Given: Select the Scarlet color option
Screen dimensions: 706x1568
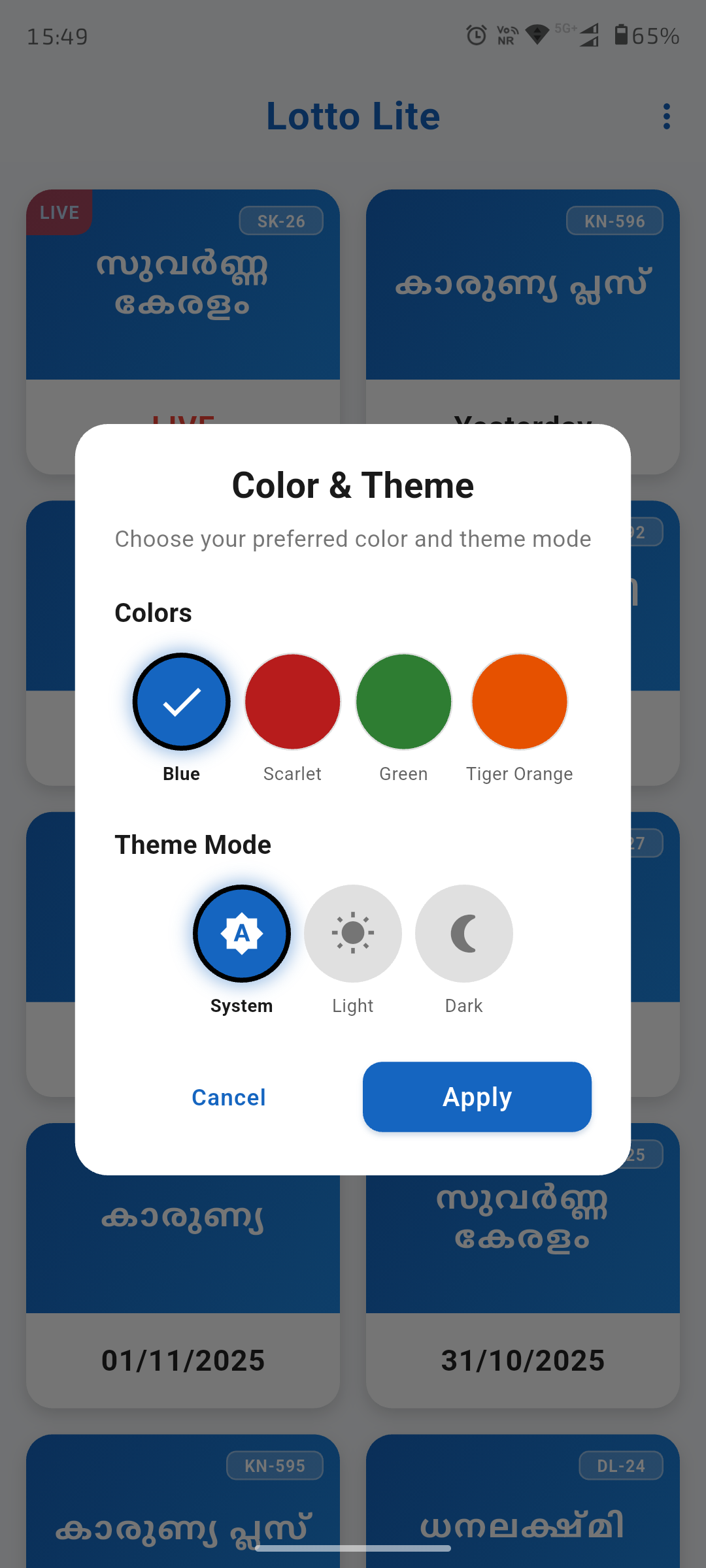Looking at the screenshot, I should (292, 701).
